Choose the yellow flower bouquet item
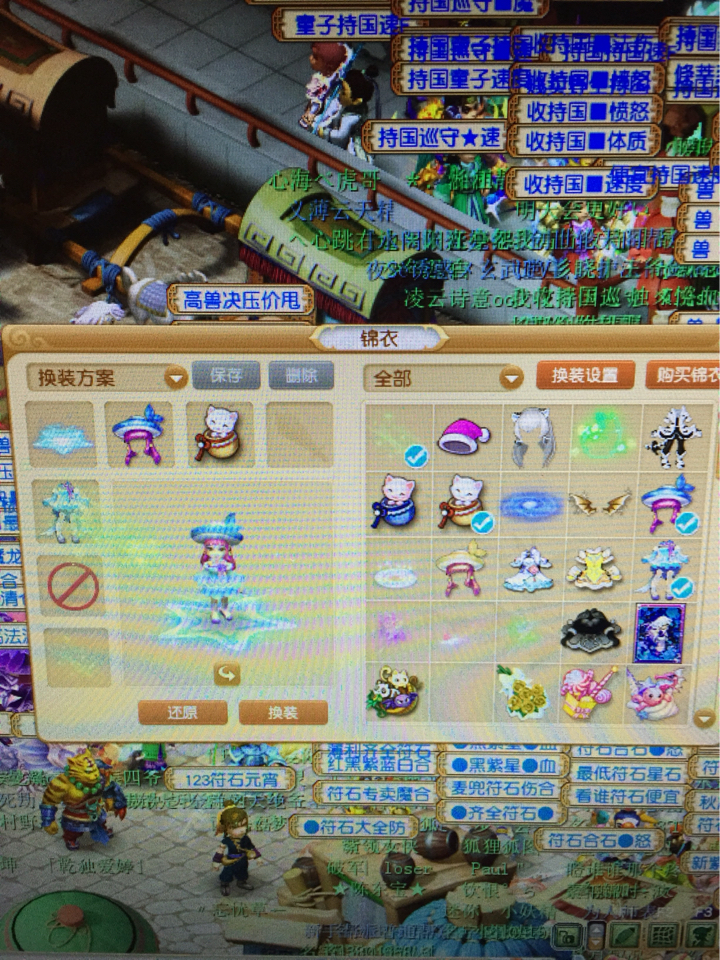This screenshot has width=720, height=960. (524, 692)
